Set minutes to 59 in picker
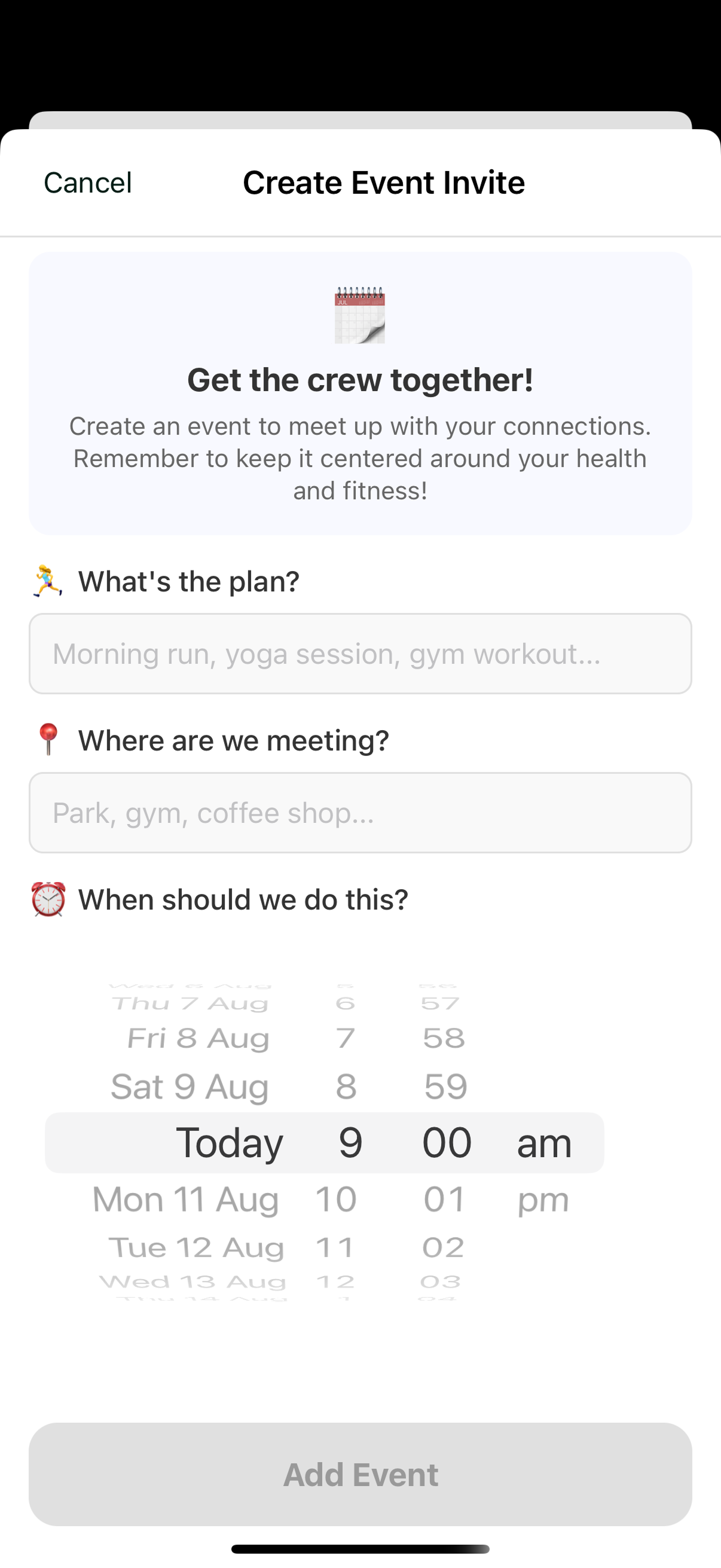Screen dimensions: 721x1568 445,1087
